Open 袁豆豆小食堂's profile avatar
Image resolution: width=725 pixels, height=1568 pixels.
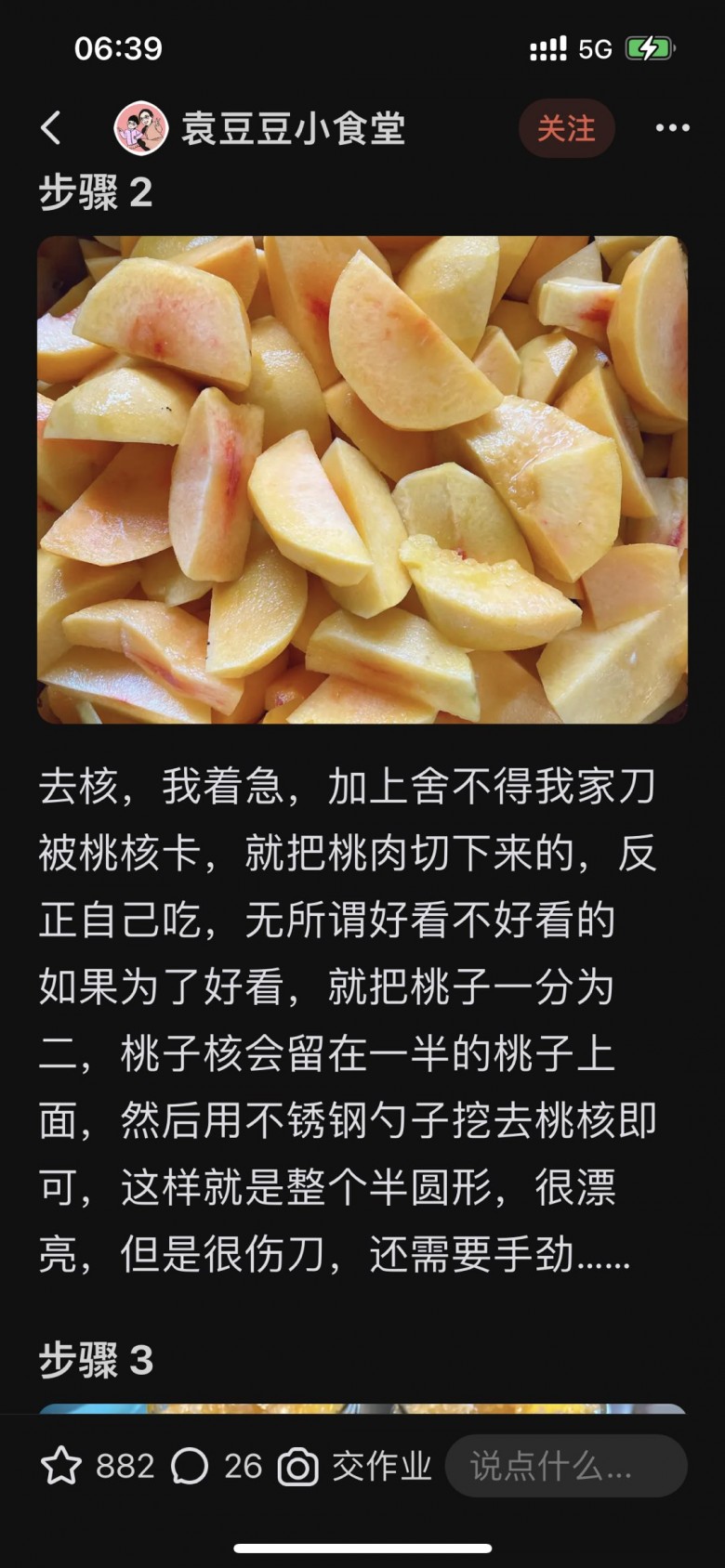point(140,128)
